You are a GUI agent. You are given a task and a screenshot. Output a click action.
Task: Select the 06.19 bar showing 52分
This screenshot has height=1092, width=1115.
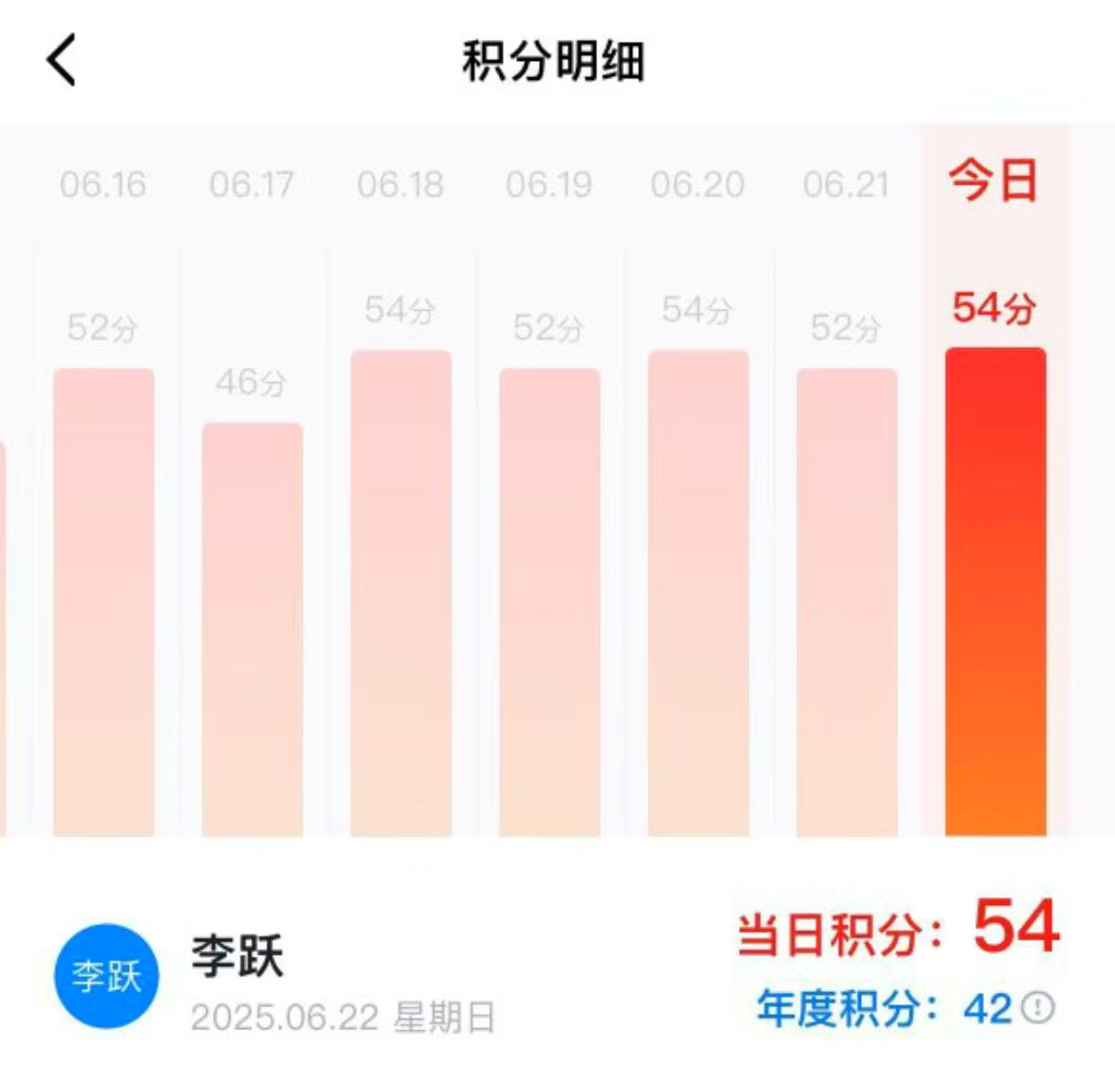tap(550, 602)
